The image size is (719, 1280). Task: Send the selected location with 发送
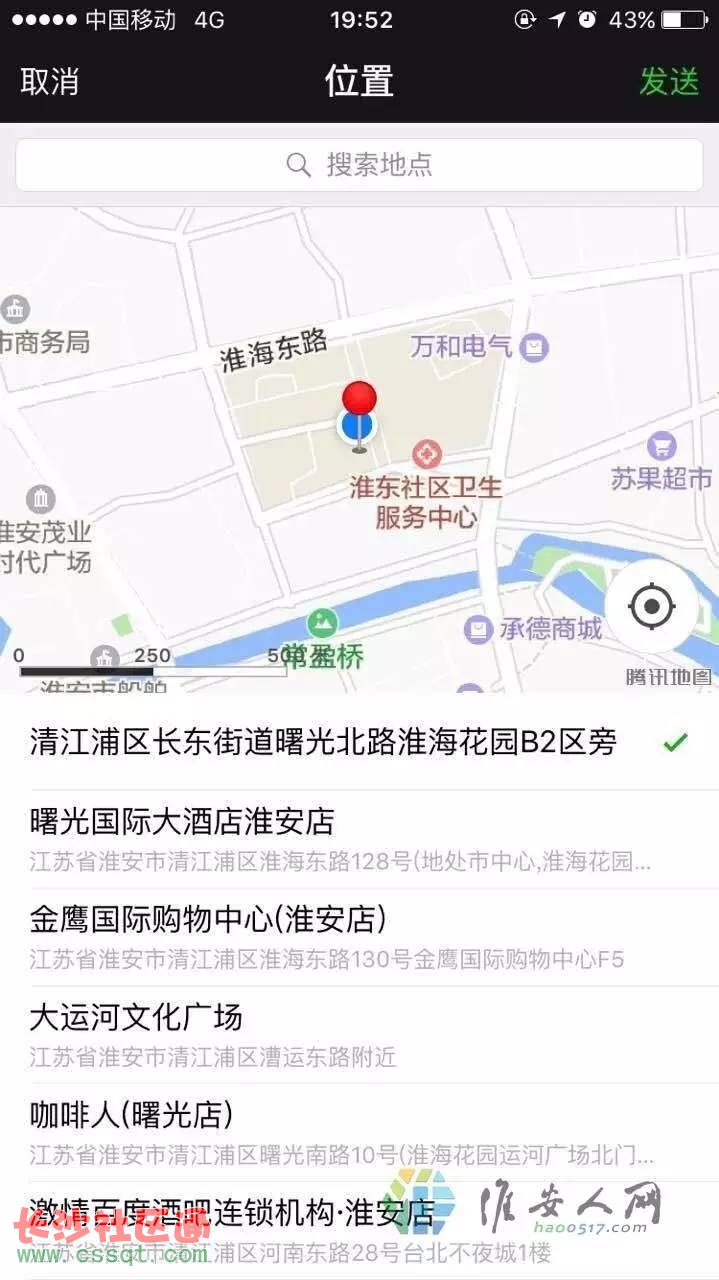[x=668, y=81]
